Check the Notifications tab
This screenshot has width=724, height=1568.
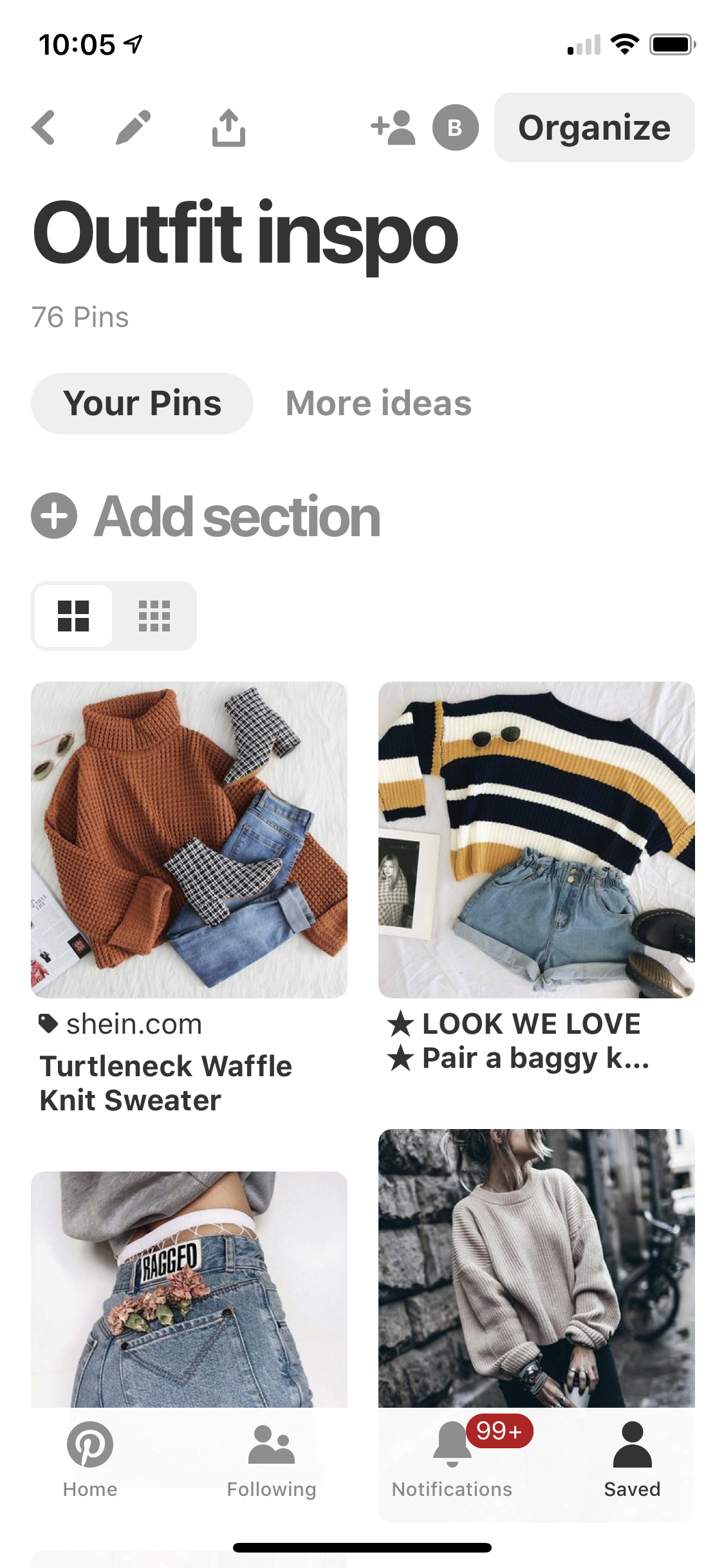coord(452,1459)
